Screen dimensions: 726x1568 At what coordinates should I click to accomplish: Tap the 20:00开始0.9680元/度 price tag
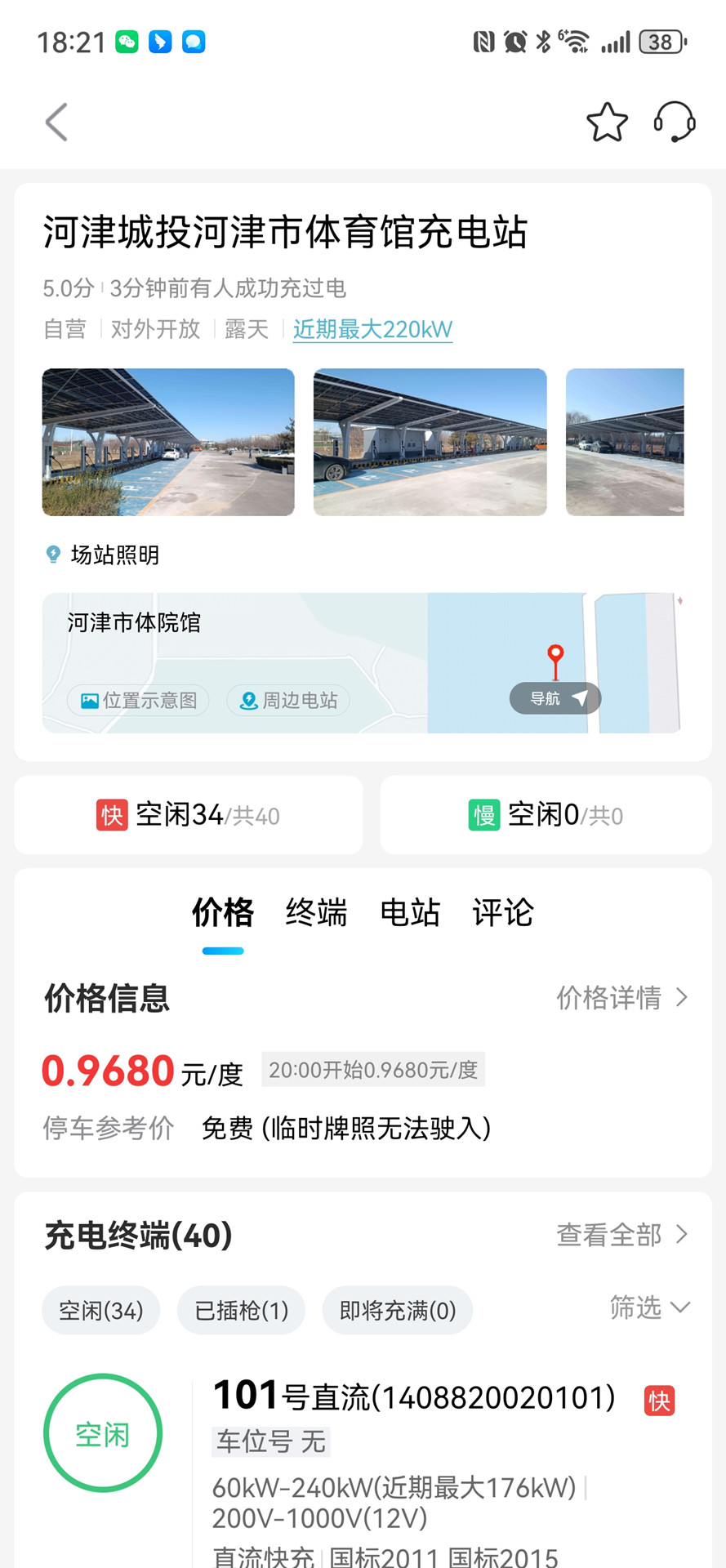click(372, 1069)
